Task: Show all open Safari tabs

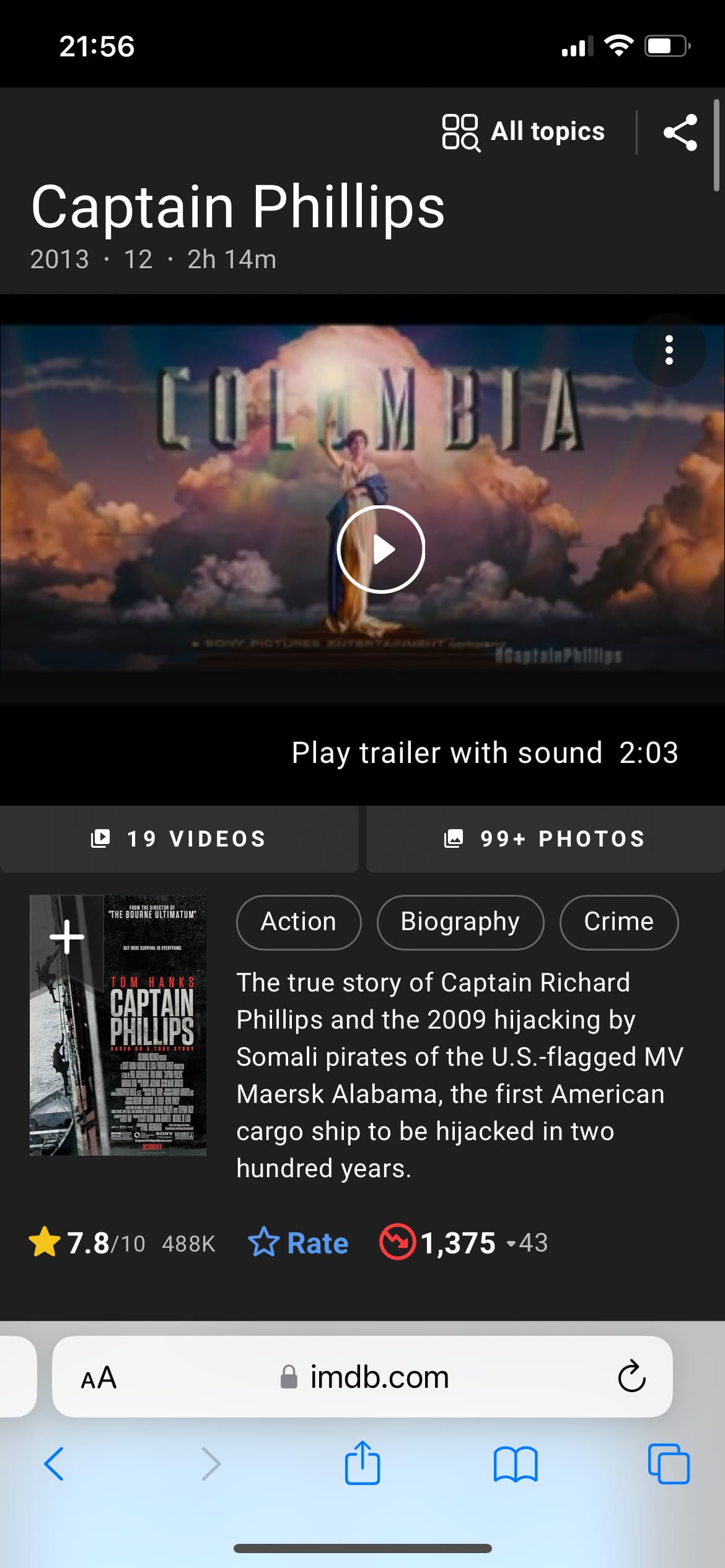Action: (669, 1464)
